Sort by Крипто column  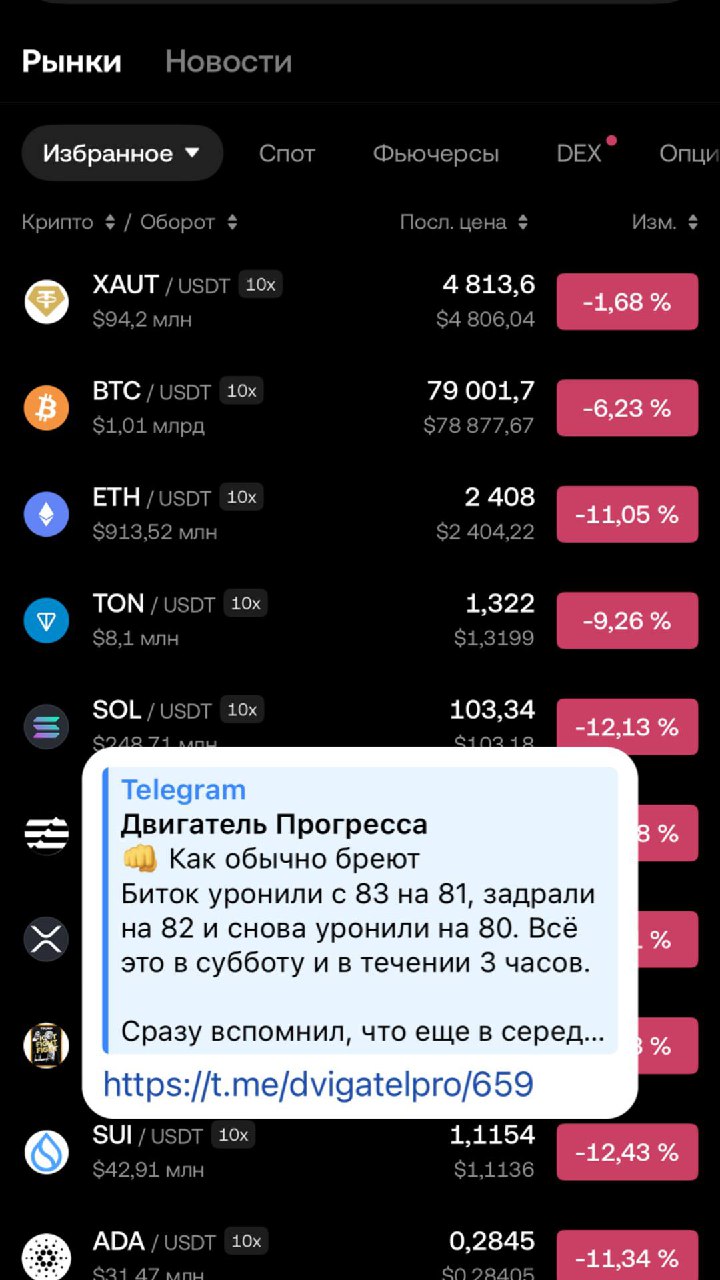(69, 222)
